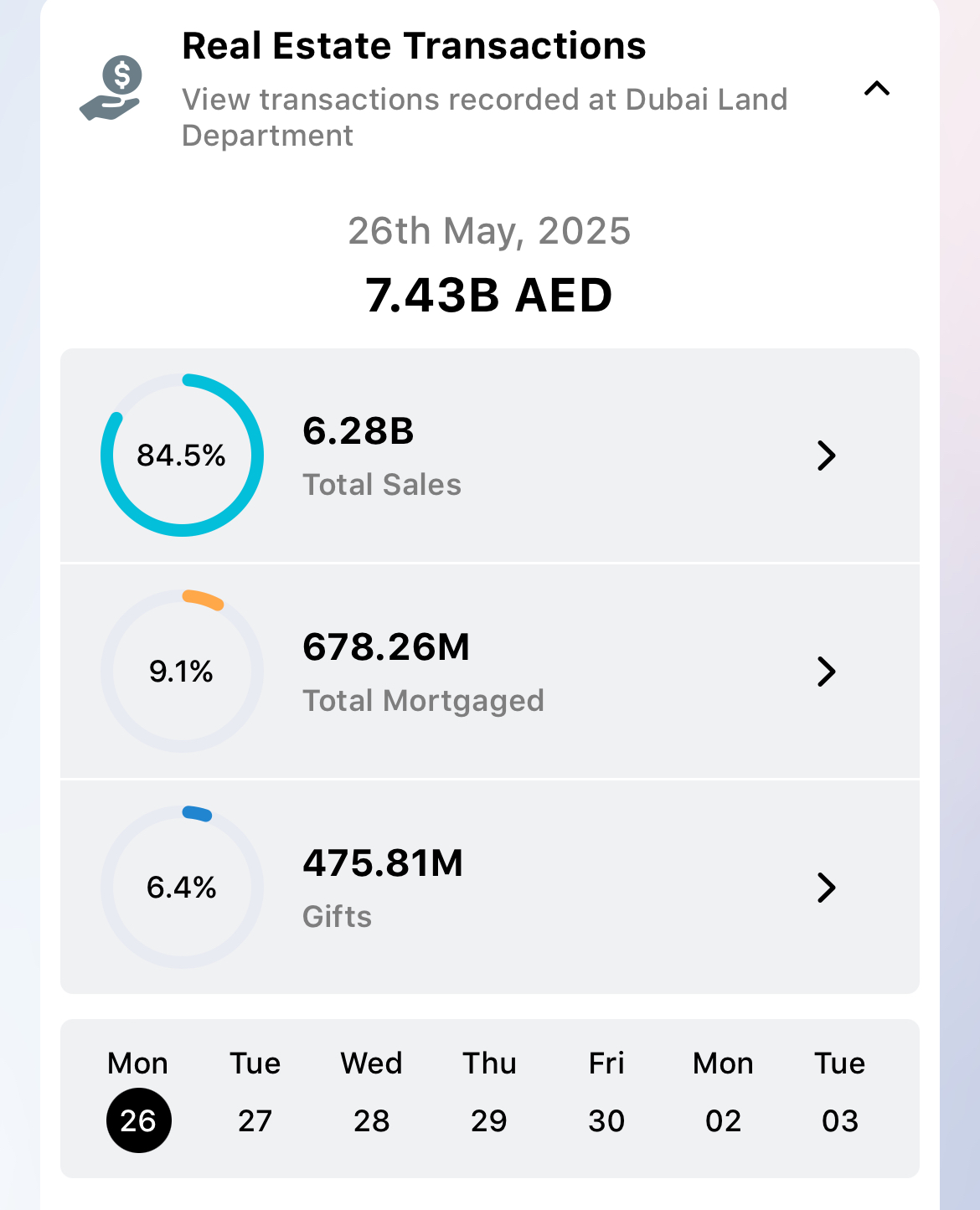Image resolution: width=980 pixels, height=1210 pixels.
Task: Switch to Fri 30
Action: point(606,1120)
